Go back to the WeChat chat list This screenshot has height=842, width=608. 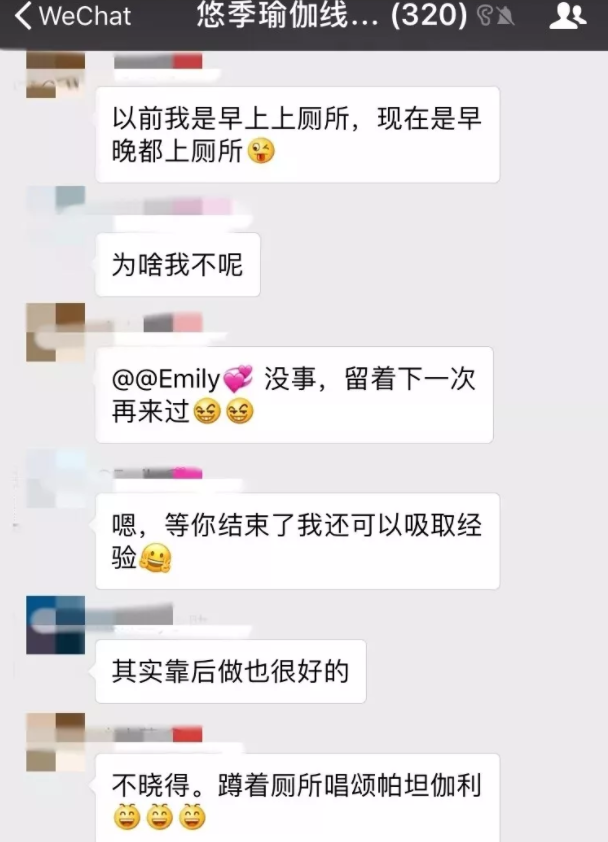coord(70,16)
